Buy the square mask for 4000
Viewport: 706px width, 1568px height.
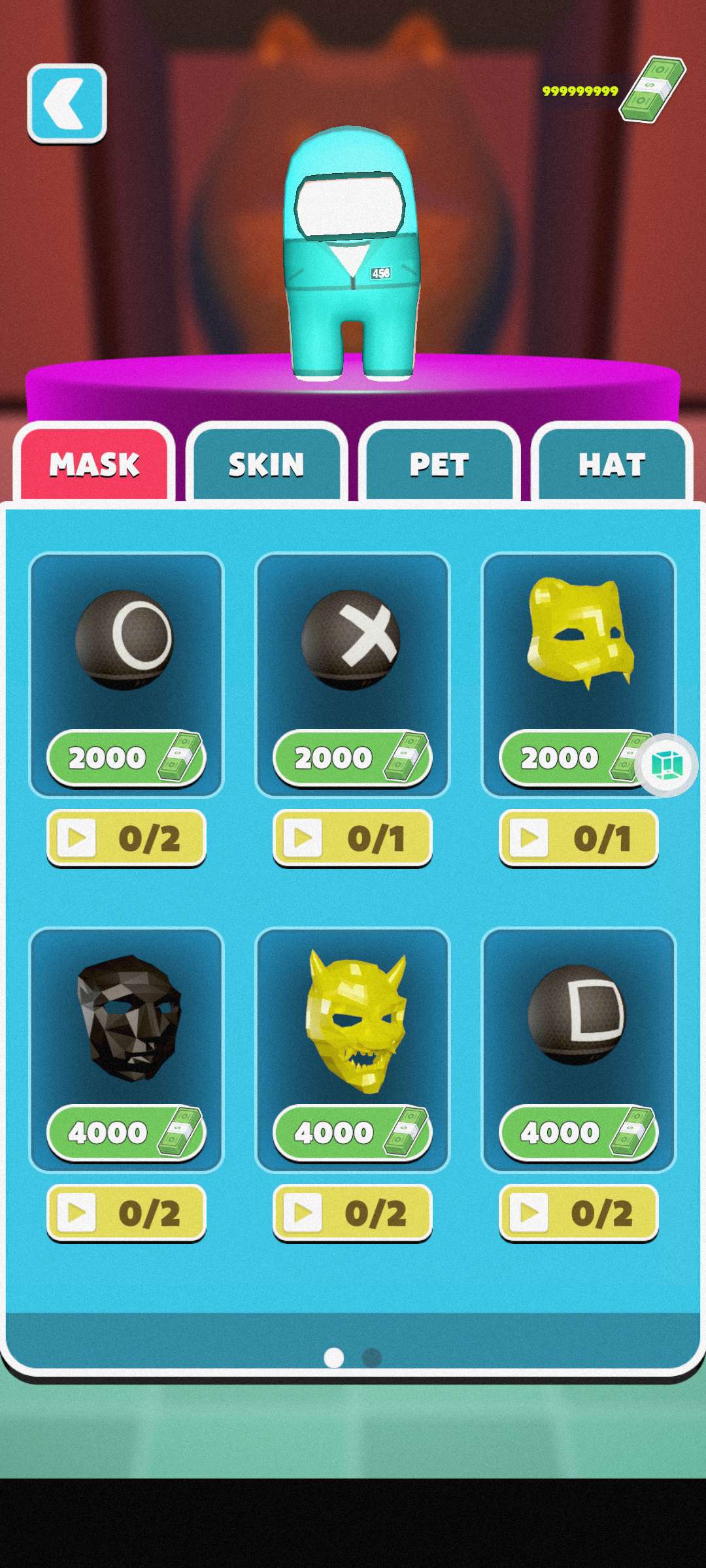(579, 1132)
